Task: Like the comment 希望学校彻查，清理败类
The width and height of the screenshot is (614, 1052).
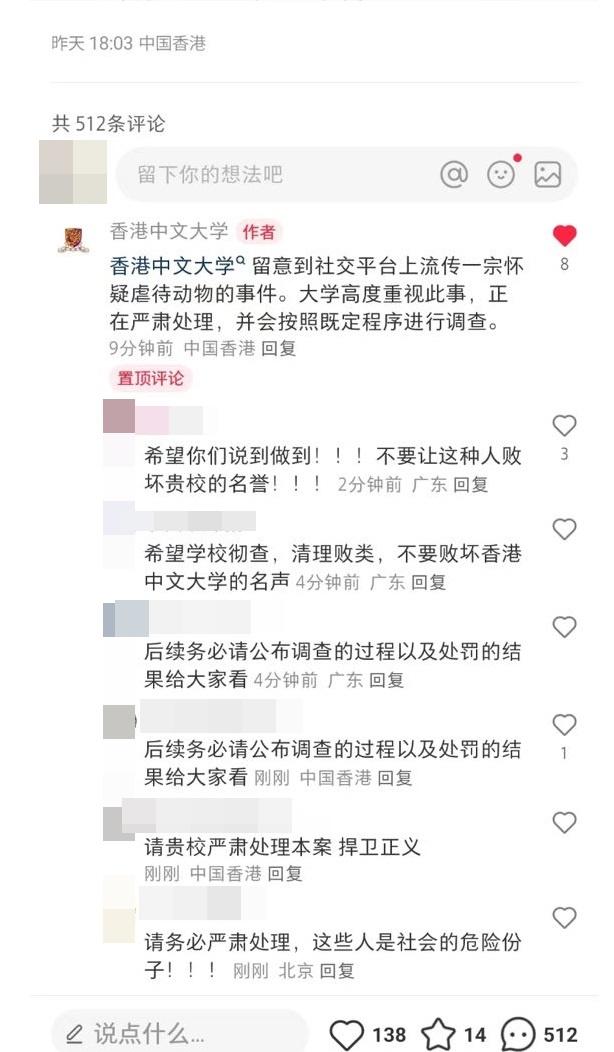Action: coord(565,529)
